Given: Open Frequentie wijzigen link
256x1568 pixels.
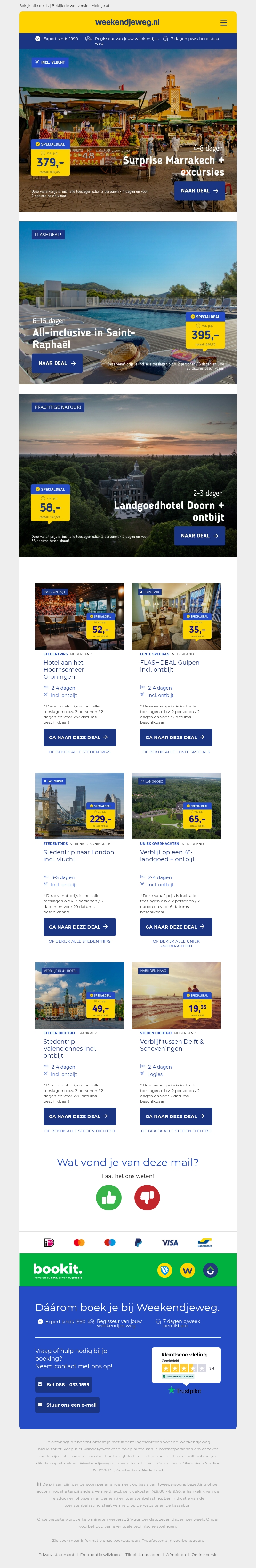Looking at the screenshot, I should (100, 1554).
